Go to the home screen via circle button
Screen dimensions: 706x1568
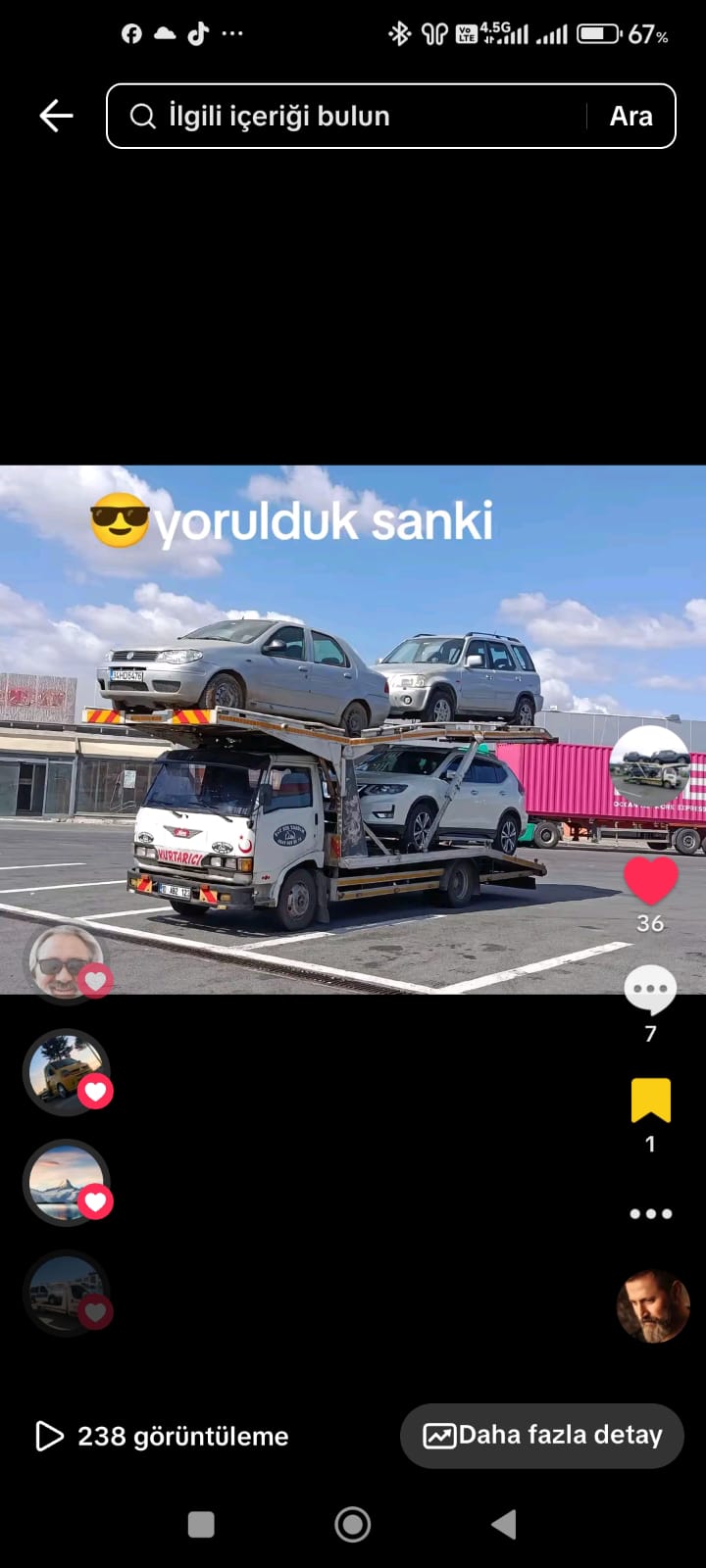click(353, 1524)
